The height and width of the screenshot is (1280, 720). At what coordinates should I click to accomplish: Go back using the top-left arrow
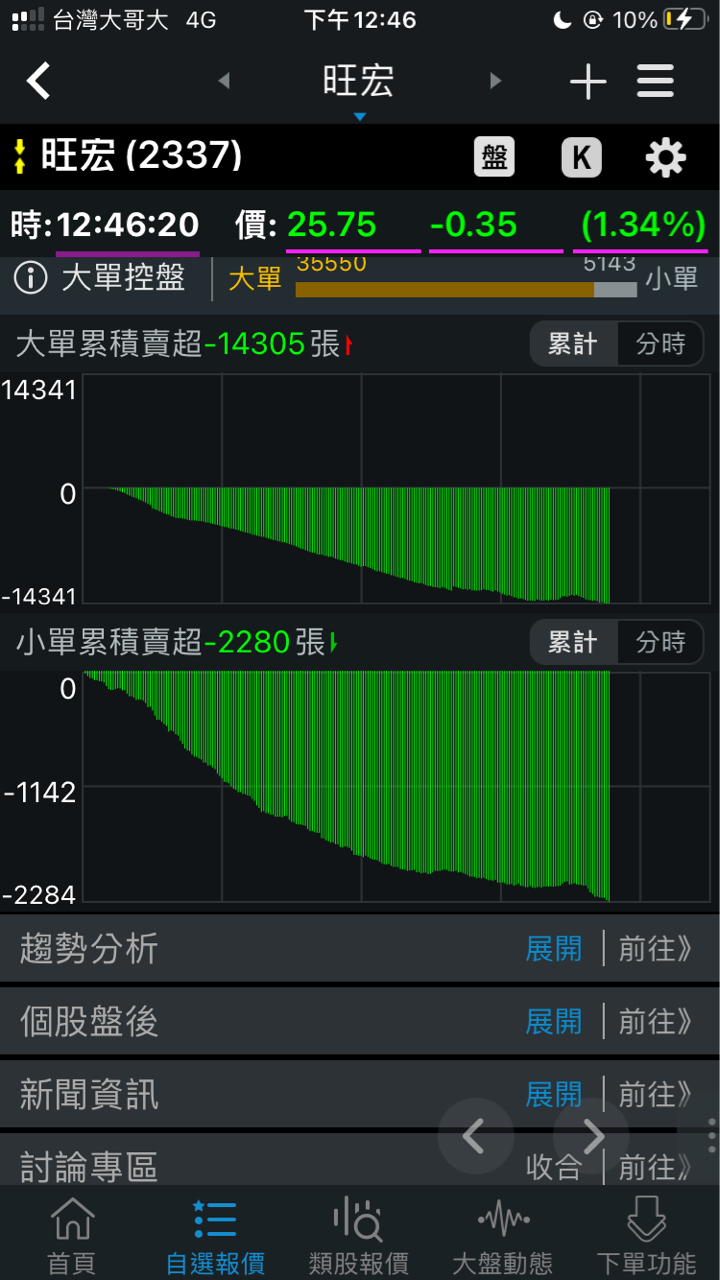(x=39, y=81)
